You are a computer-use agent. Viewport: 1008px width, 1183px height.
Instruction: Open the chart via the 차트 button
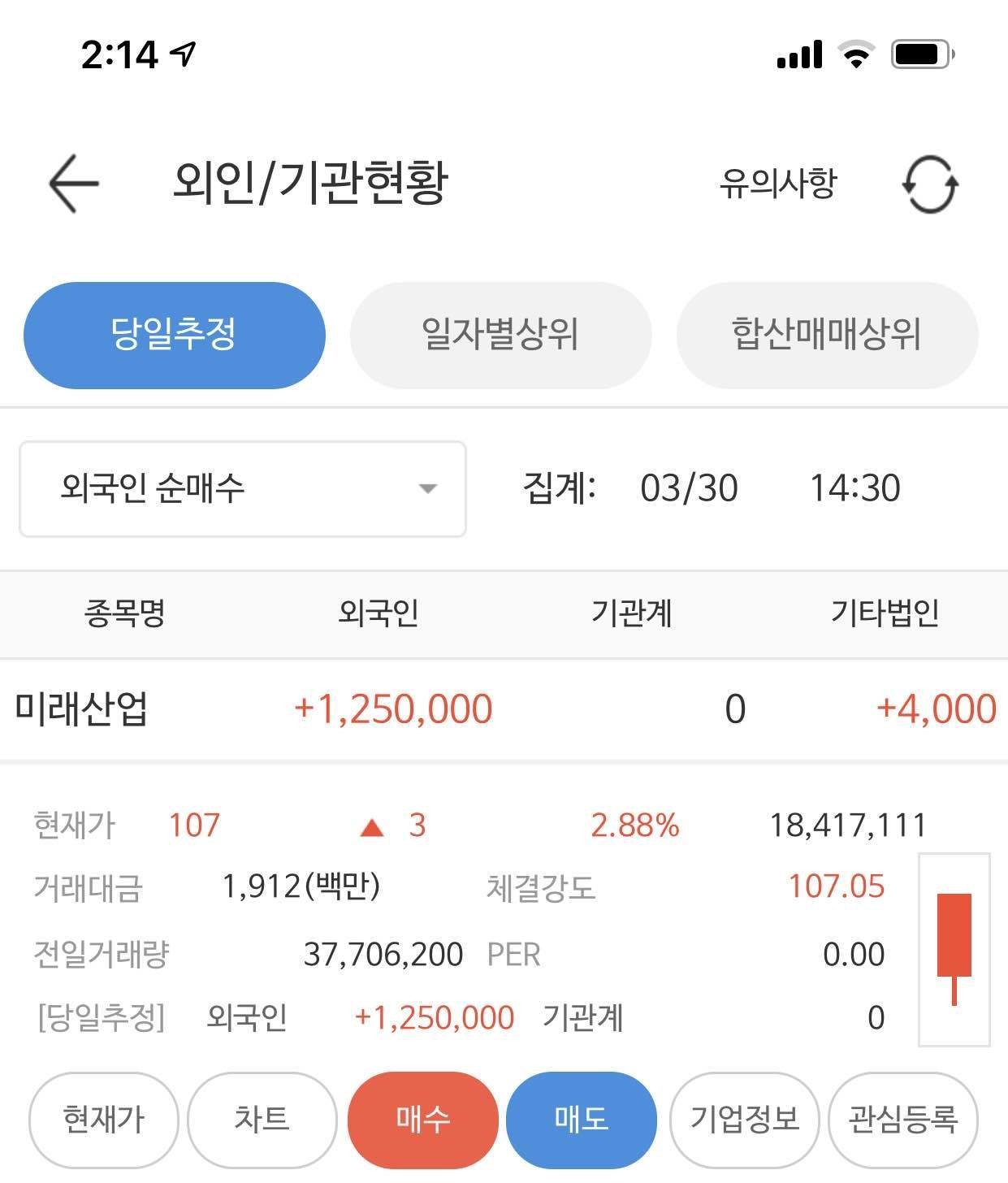pos(262,1119)
